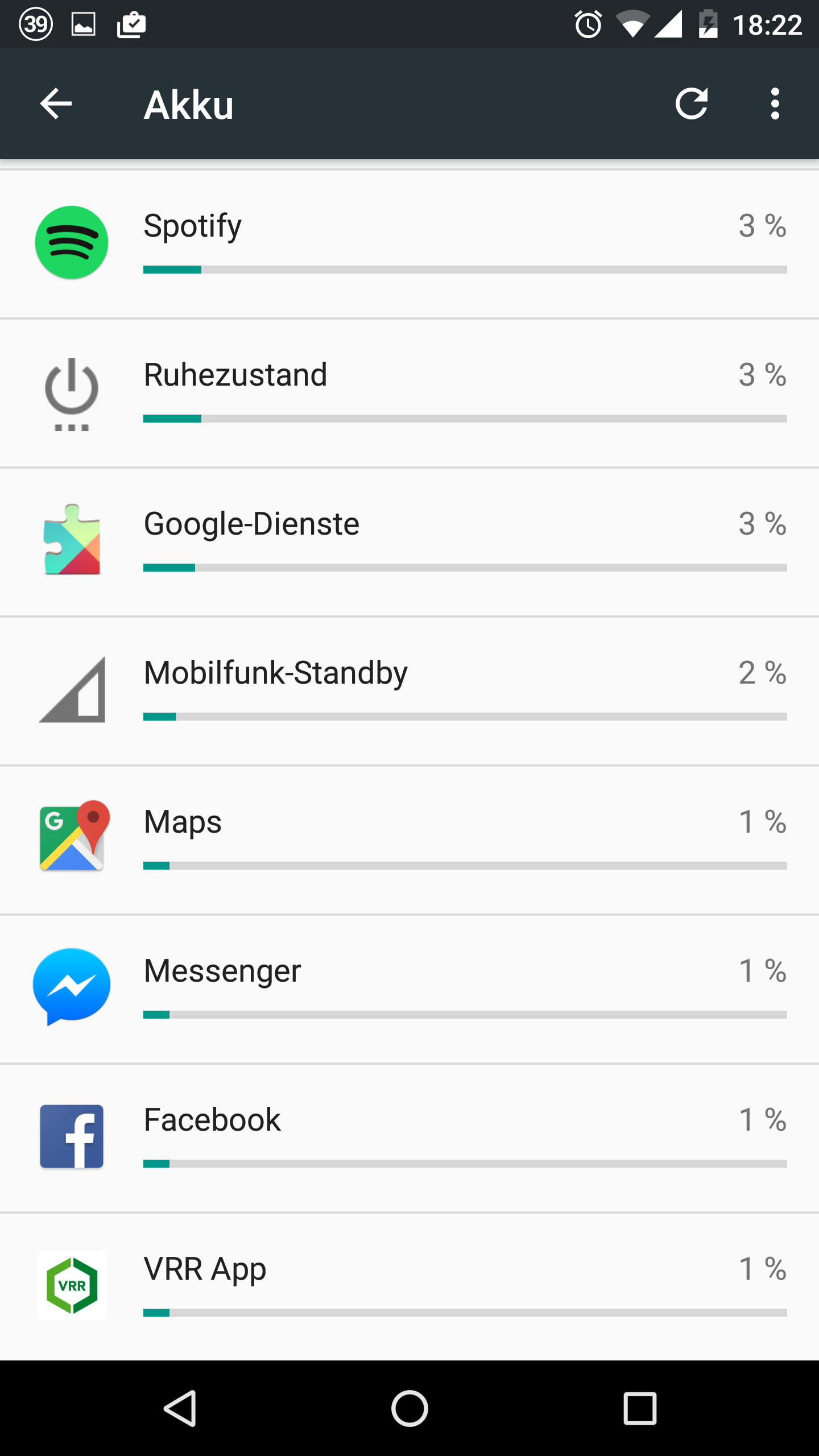The width and height of the screenshot is (819, 1456).
Task: Tap the system home button
Action: point(409,1408)
